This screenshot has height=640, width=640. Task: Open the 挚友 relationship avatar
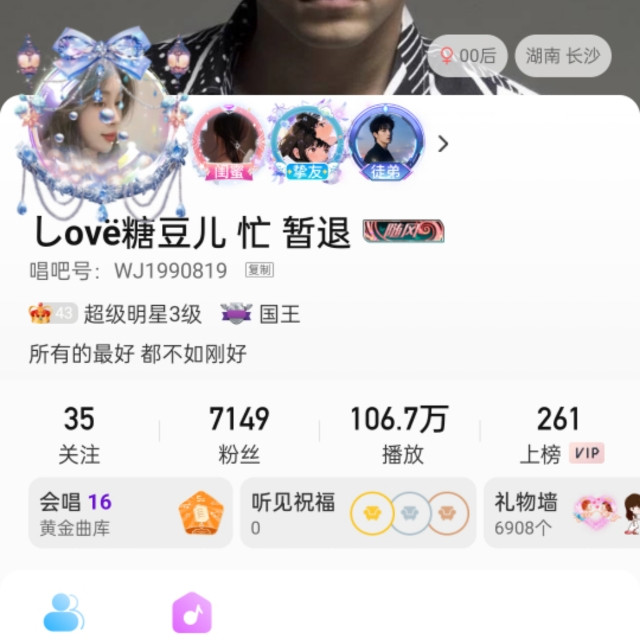307,143
